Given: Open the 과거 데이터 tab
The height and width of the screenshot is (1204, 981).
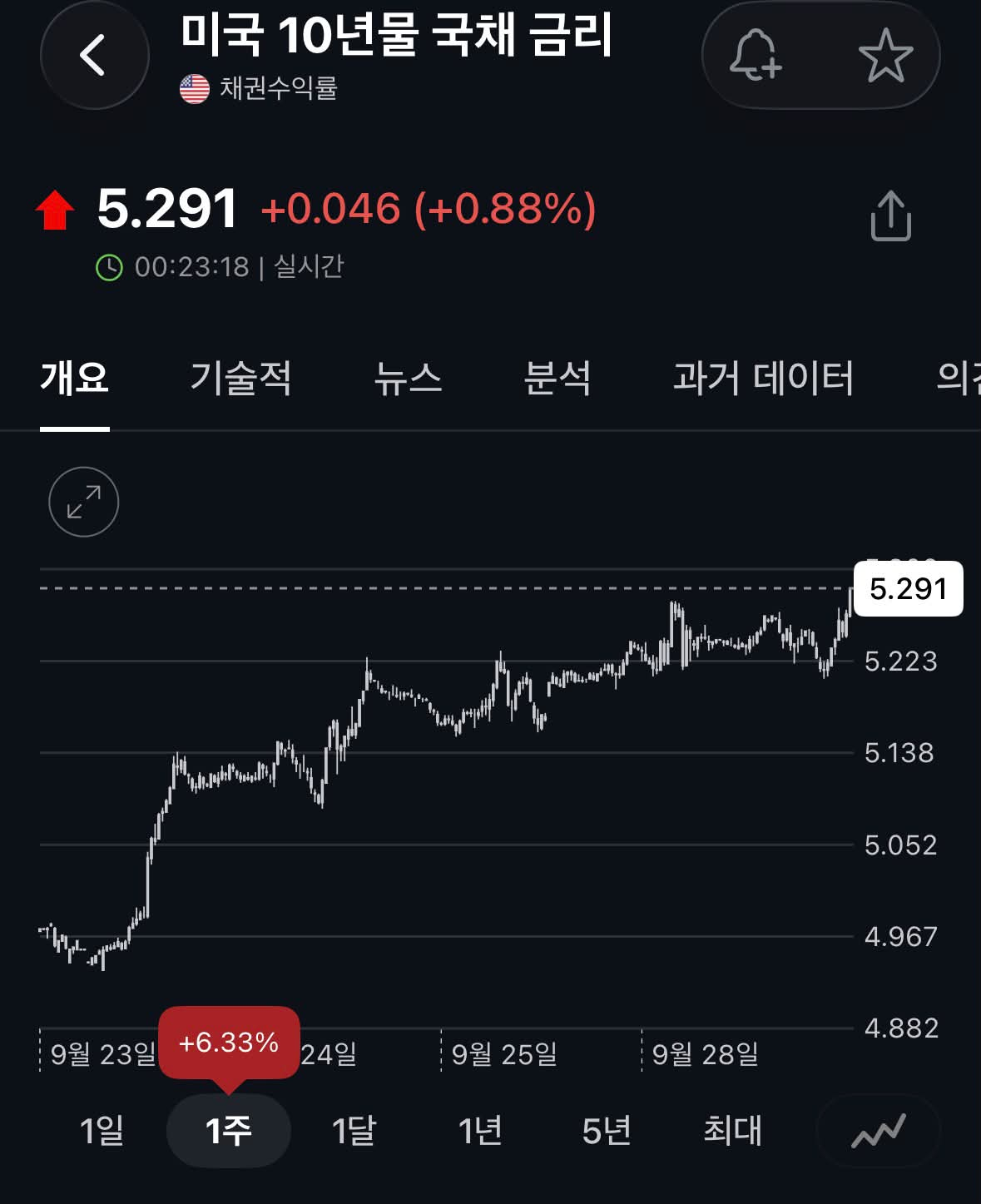Looking at the screenshot, I should pos(763,378).
